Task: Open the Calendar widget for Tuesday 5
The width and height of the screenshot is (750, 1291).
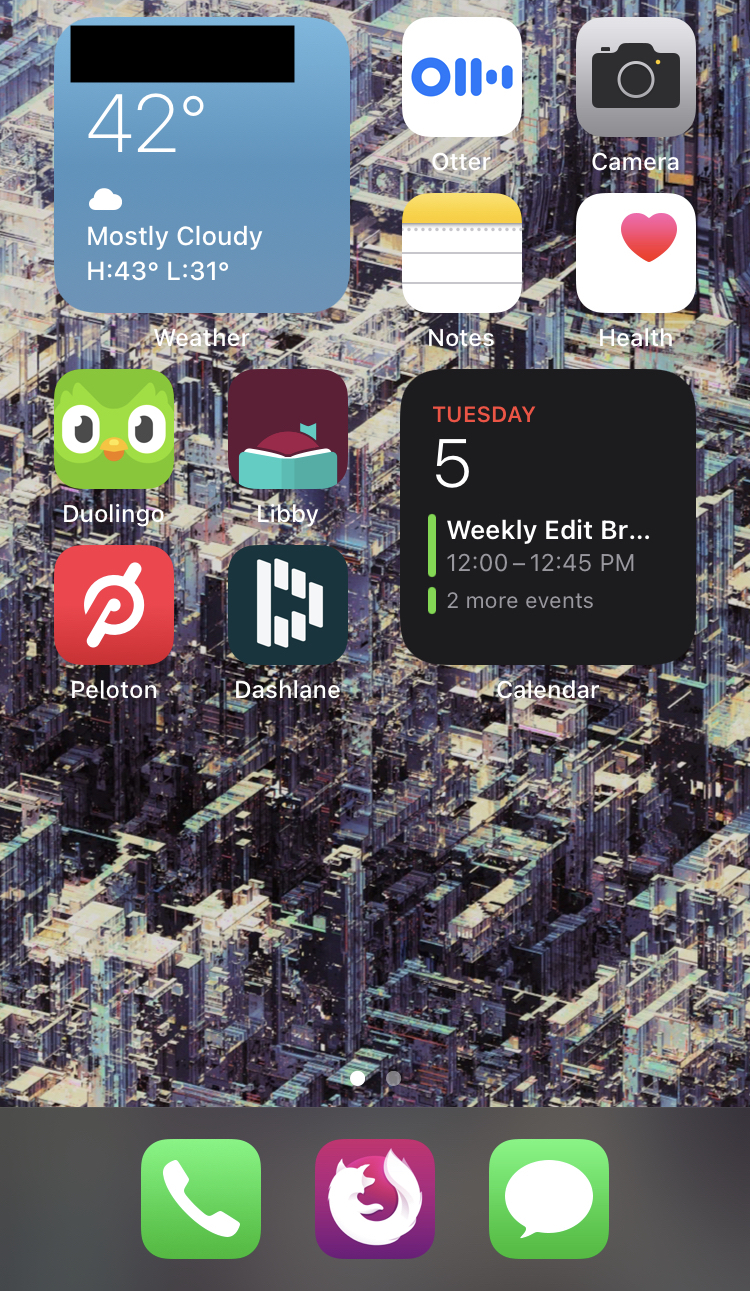Action: (548, 517)
